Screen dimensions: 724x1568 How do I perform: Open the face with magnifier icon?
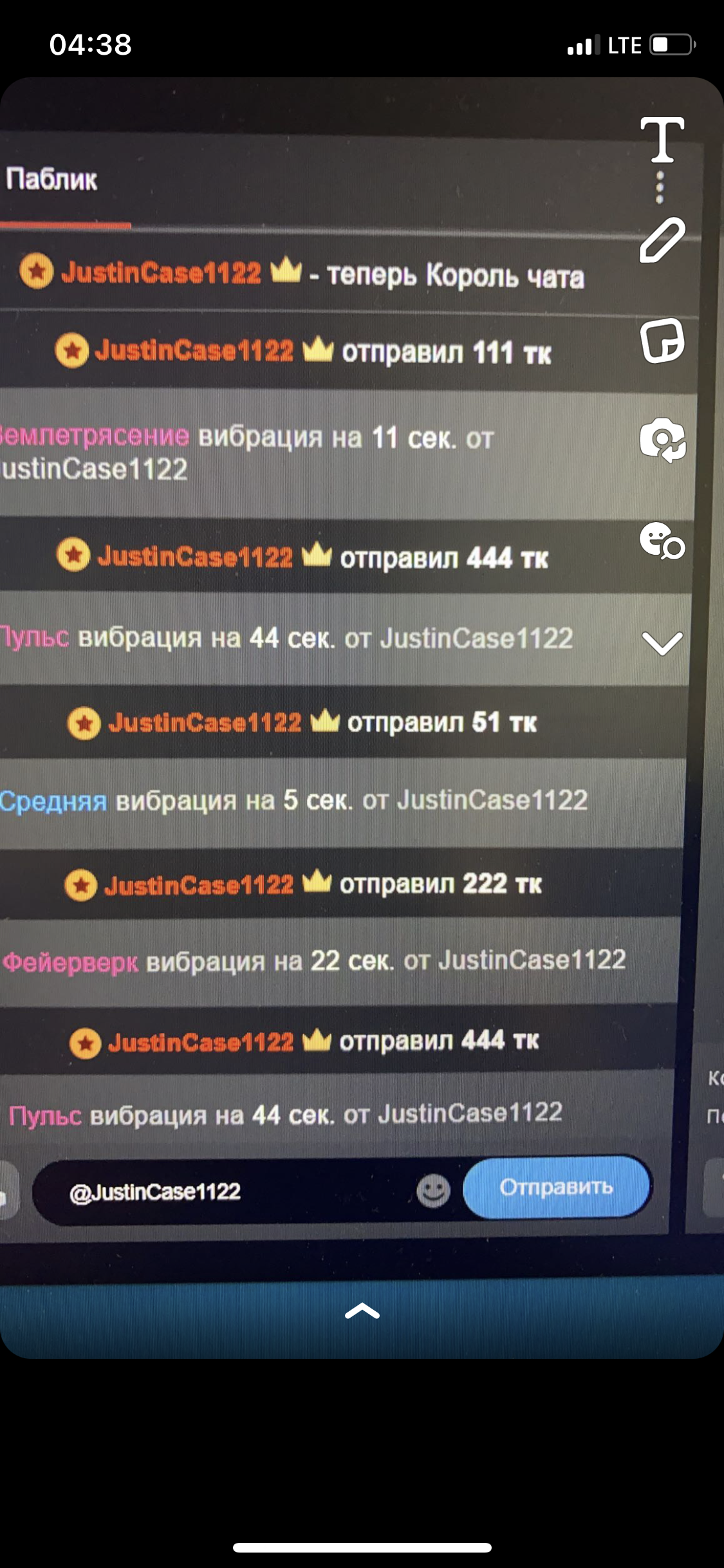(x=662, y=541)
